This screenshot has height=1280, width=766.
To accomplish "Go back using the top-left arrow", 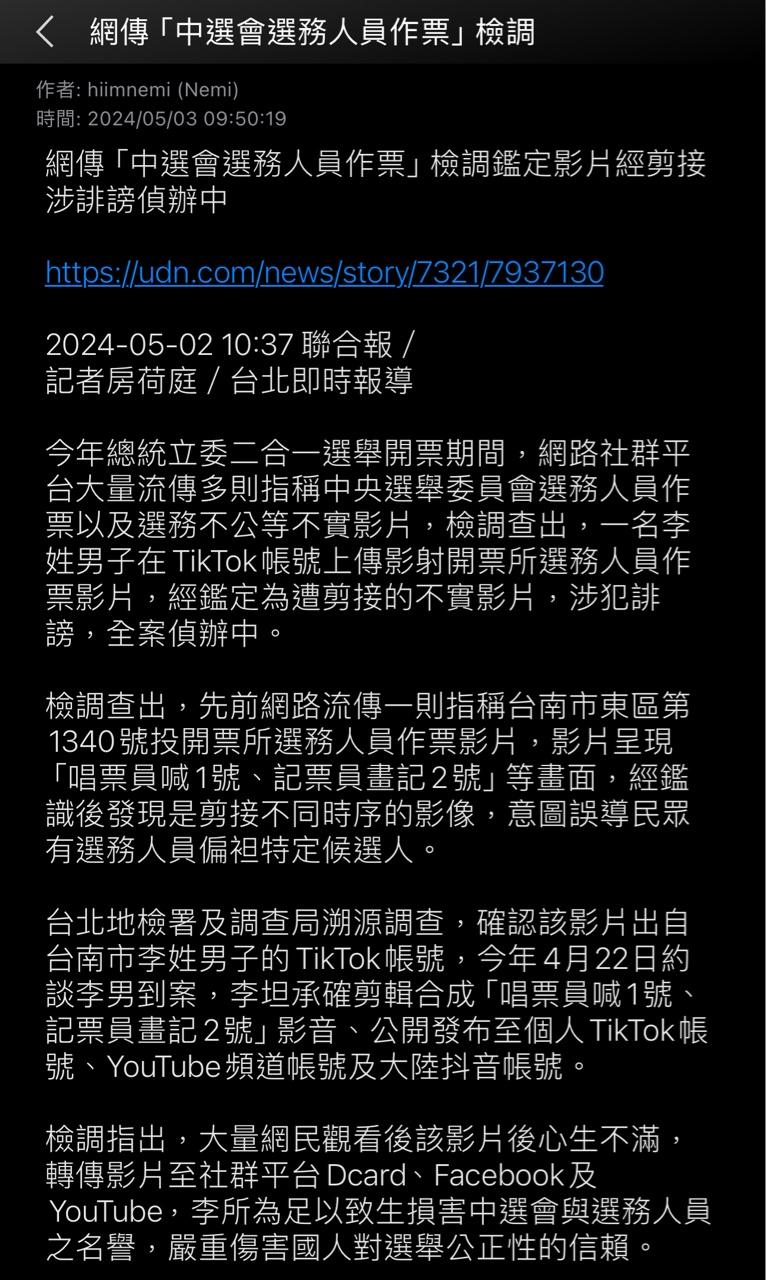I will coord(45,32).
